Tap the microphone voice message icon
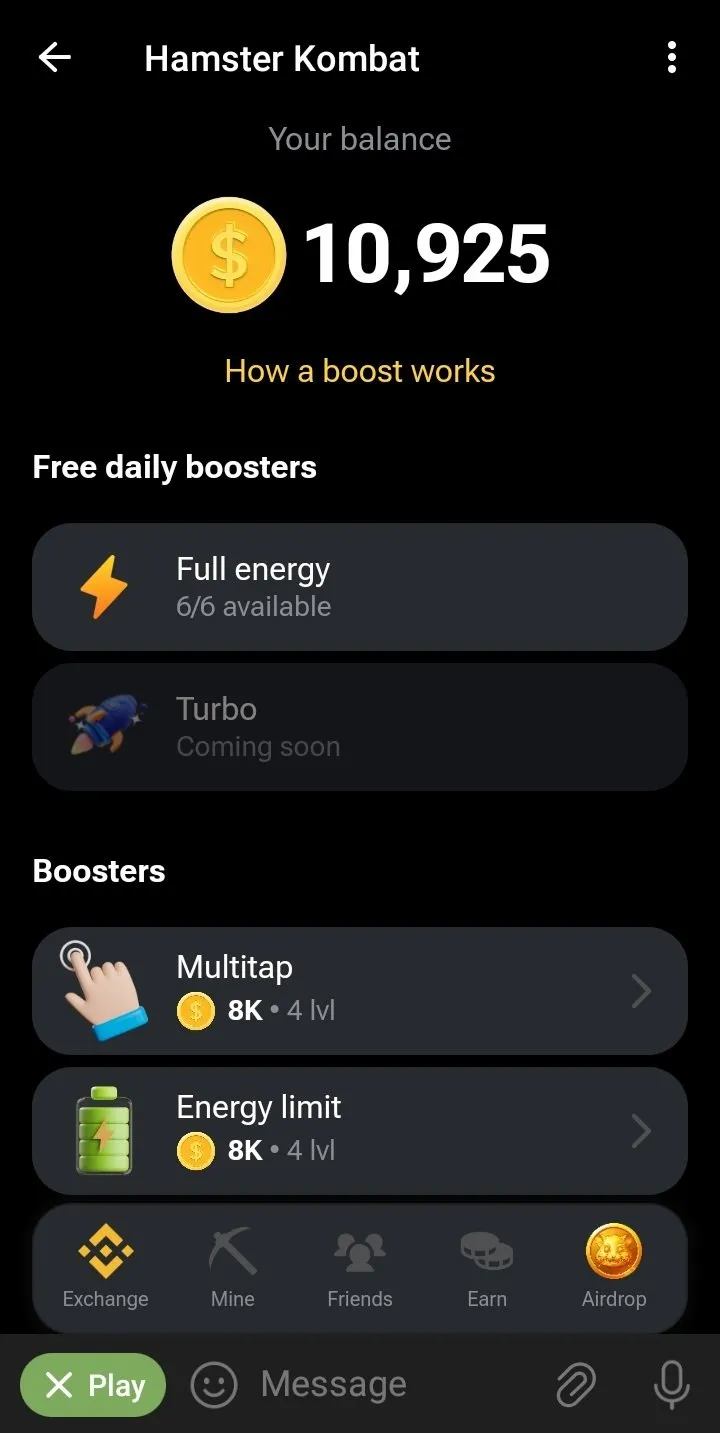The image size is (720, 1433). (670, 1385)
